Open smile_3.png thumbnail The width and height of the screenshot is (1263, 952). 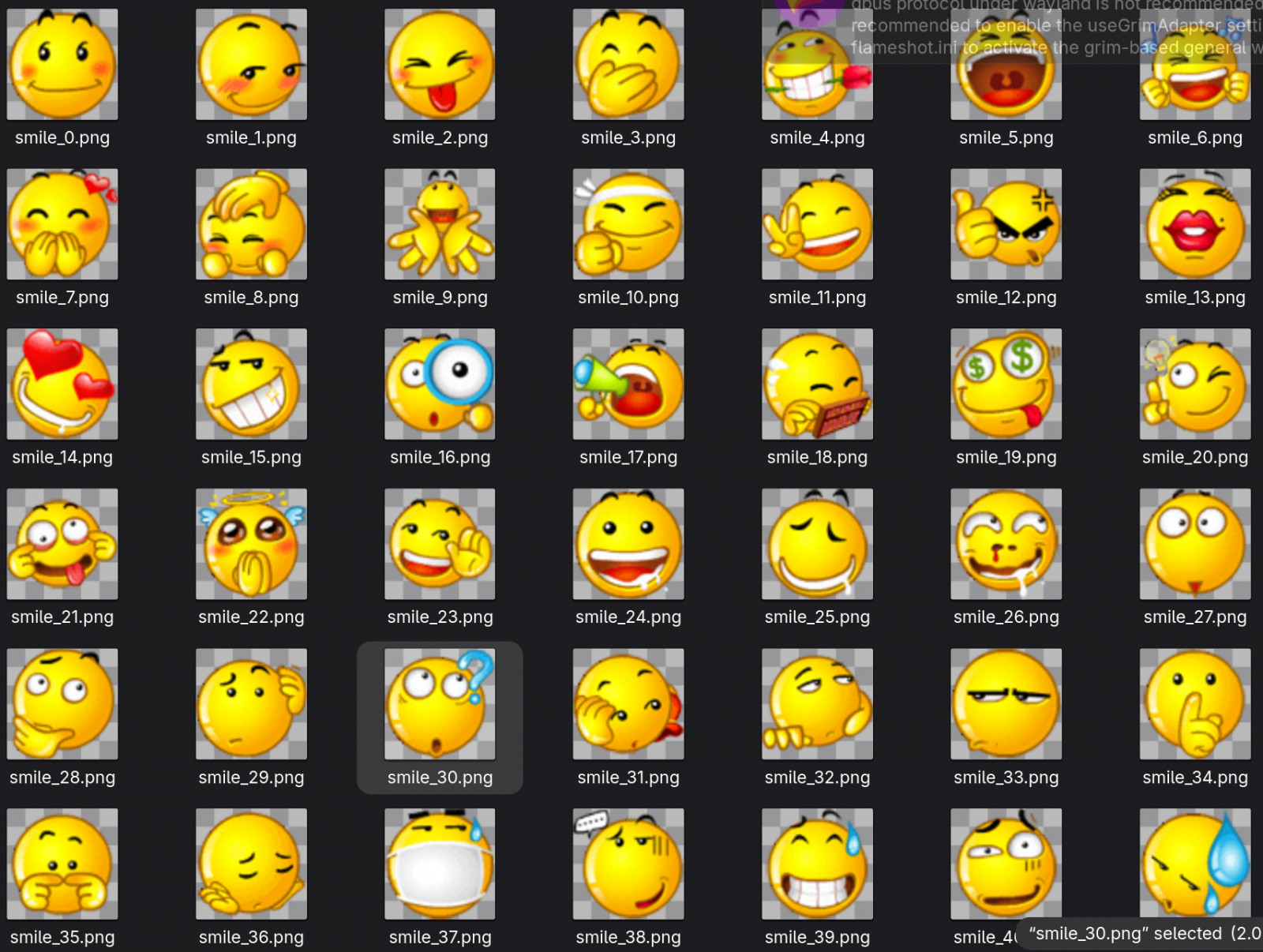tap(628, 65)
